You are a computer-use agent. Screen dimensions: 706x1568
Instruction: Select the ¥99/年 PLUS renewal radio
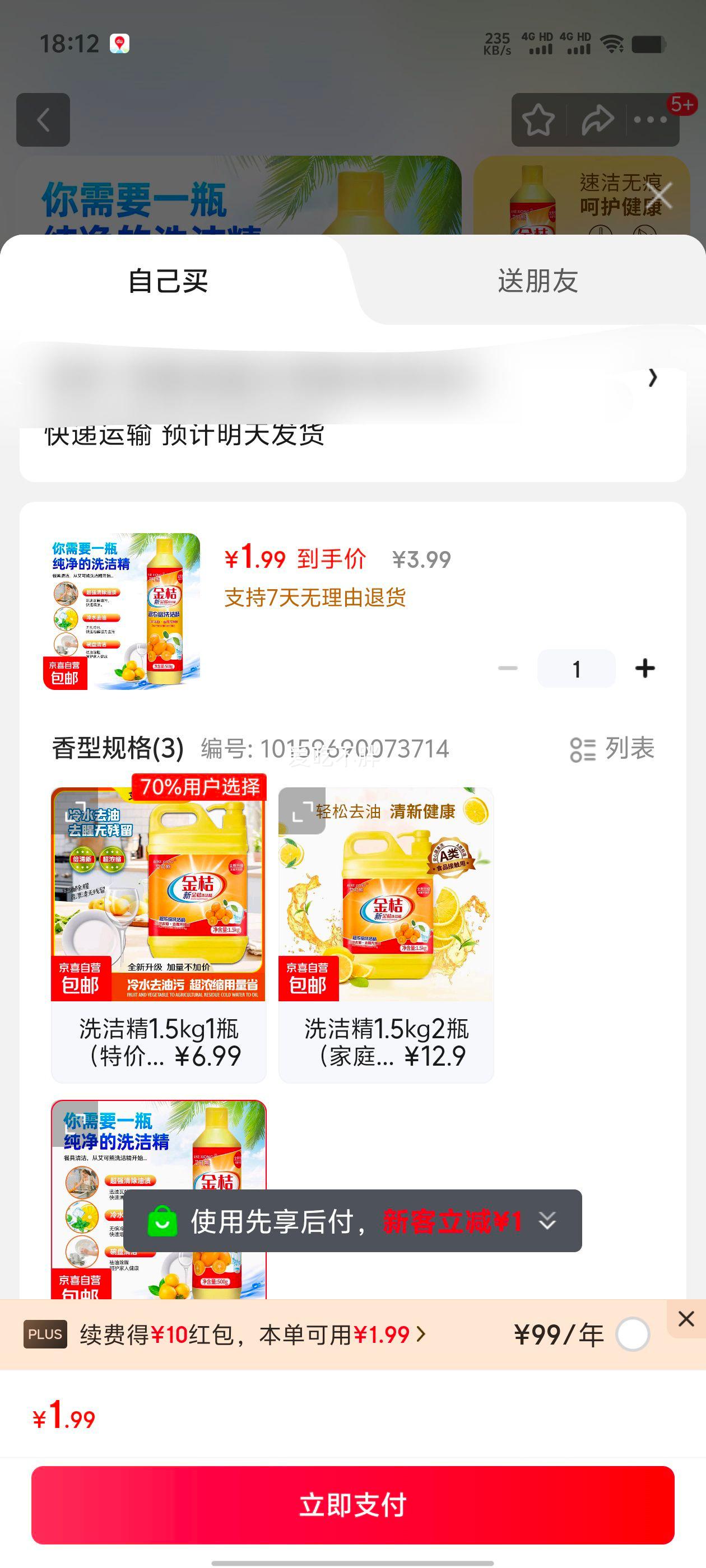tap(632, 1335)
